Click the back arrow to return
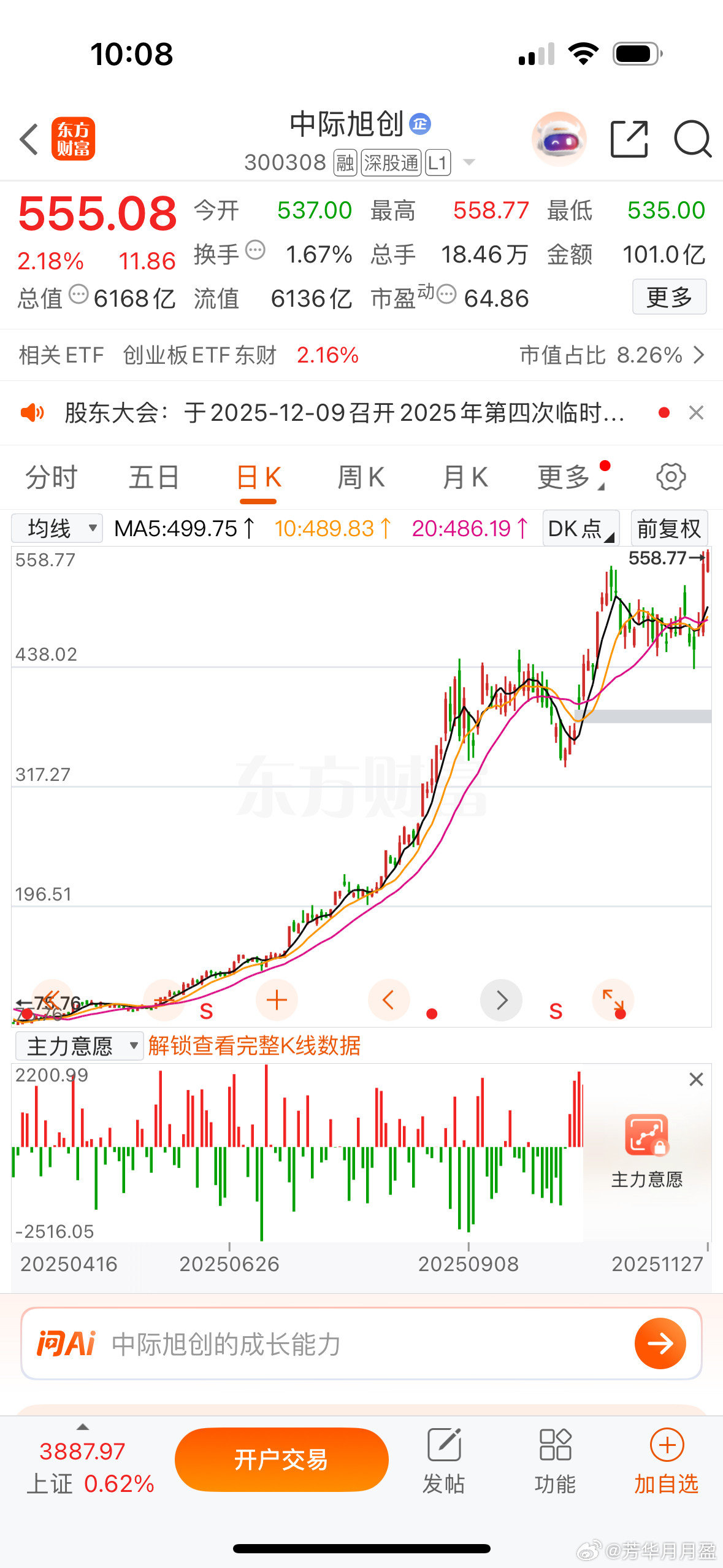 (x=29, y=140)
